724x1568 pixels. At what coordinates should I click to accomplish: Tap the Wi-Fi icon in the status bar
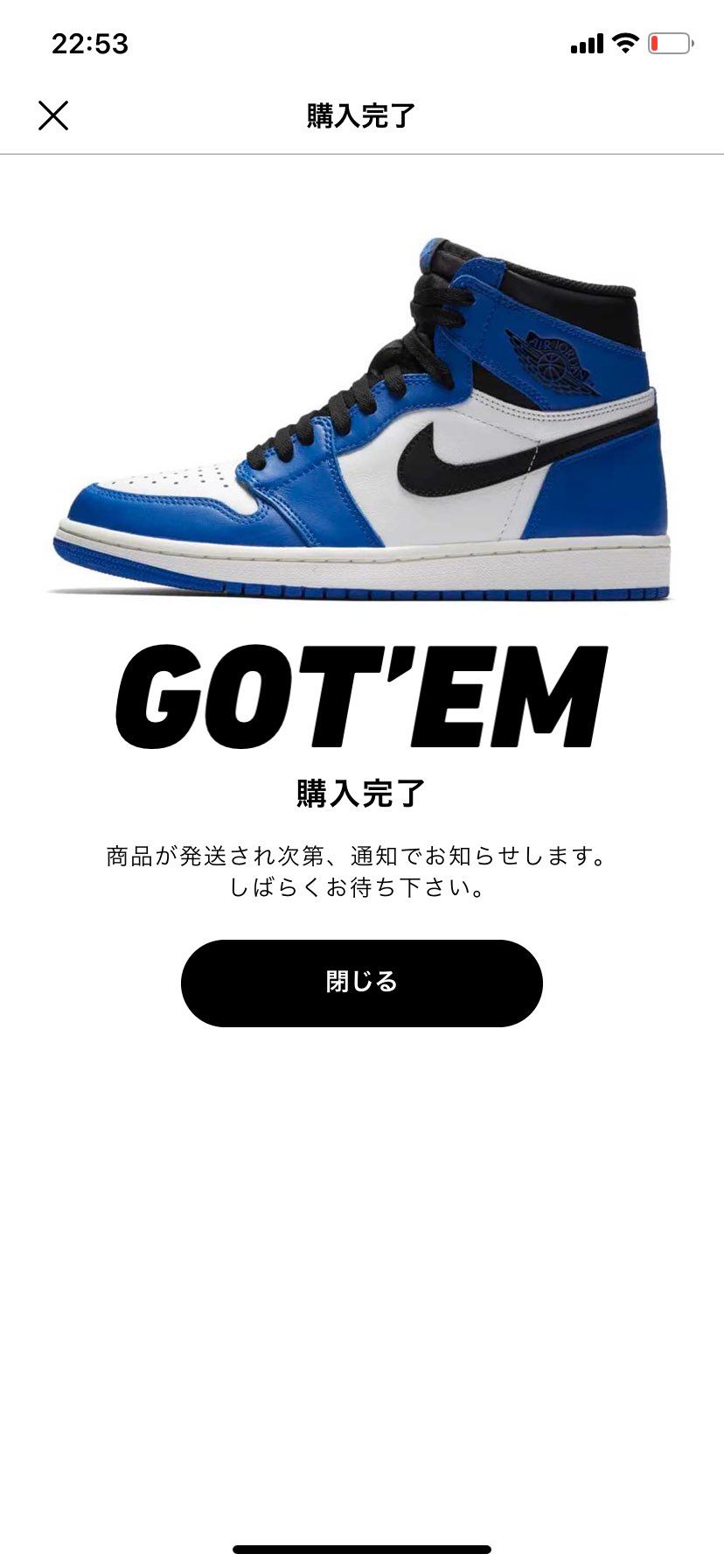click(623, 42)
